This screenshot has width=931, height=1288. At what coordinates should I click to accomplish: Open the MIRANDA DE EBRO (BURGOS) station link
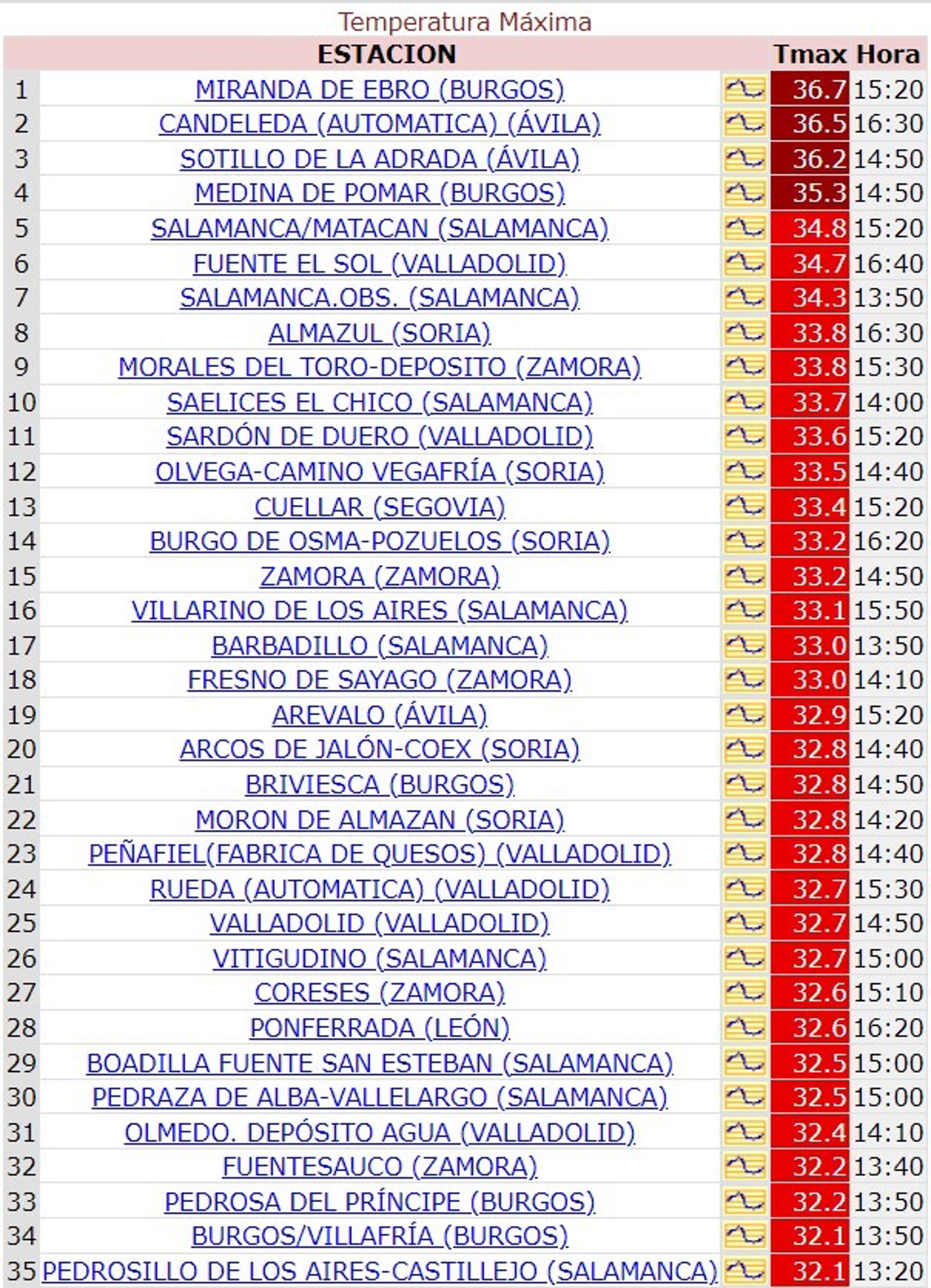pos(380,90)
